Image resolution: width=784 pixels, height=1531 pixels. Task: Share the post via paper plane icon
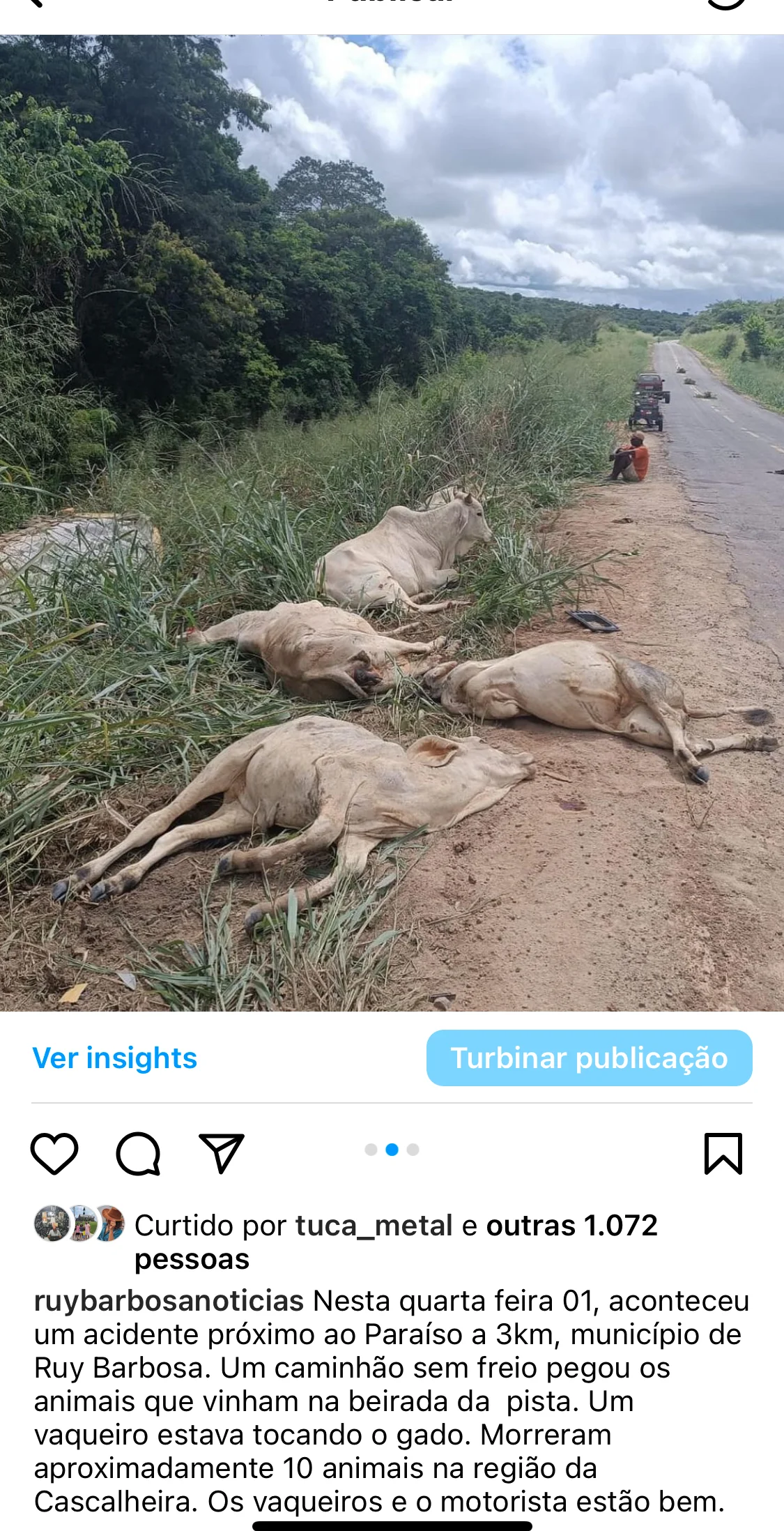point(222,1153)
